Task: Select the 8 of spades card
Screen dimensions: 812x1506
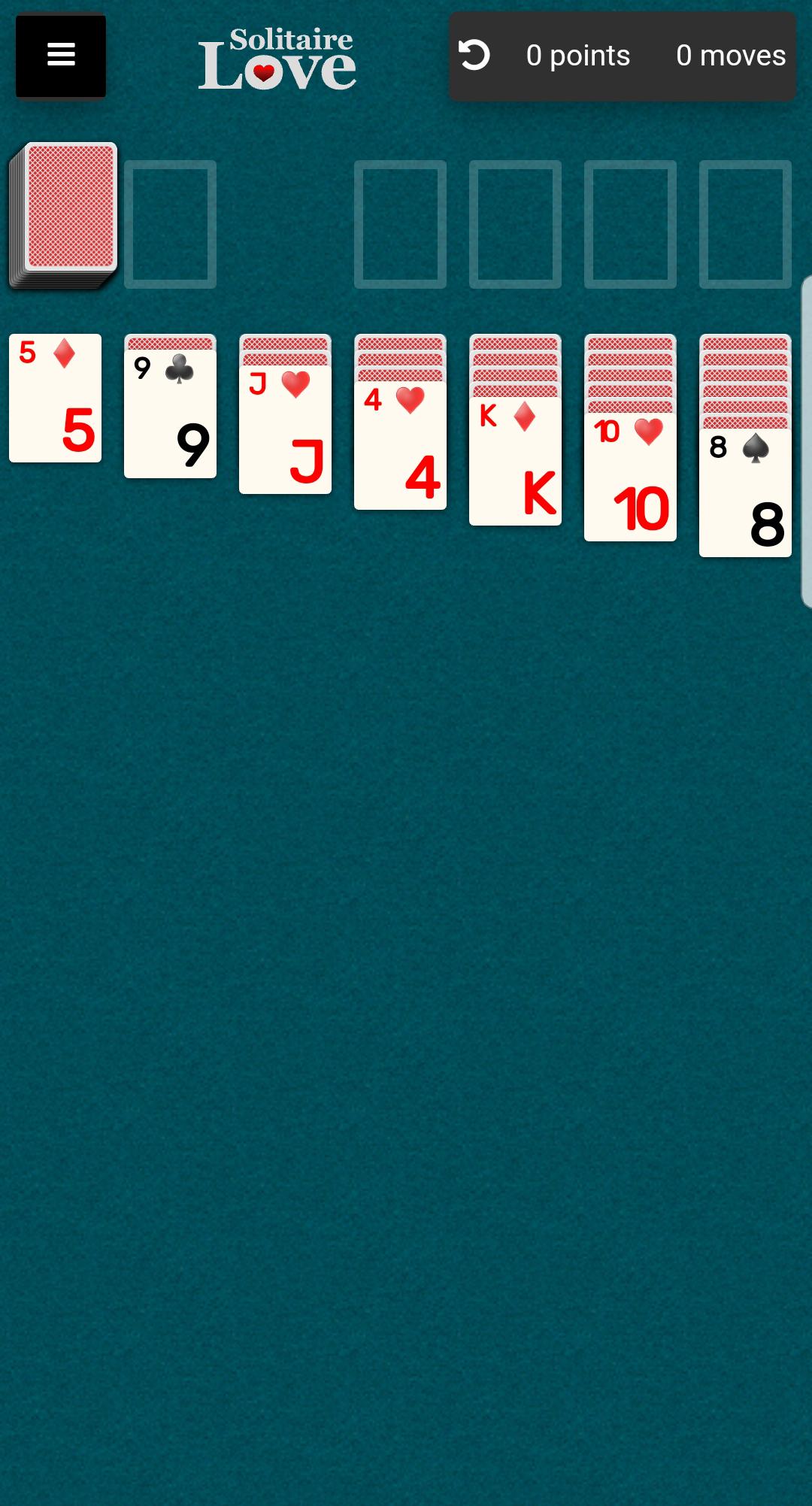Action: (x=745, y=494)
